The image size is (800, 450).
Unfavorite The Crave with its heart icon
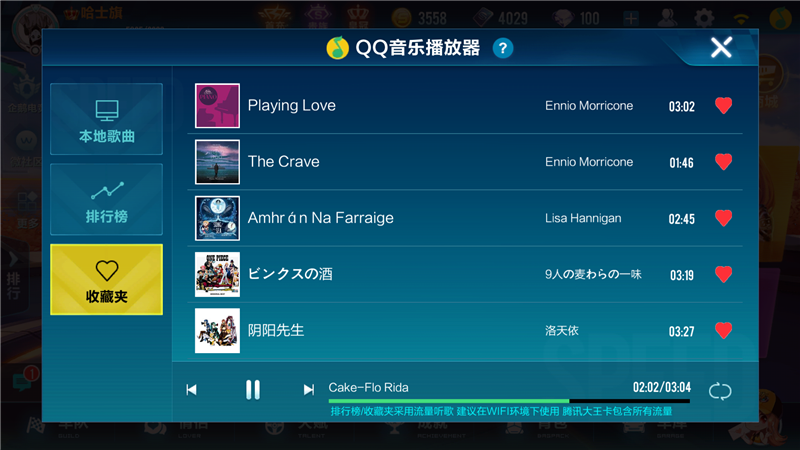coord(724,162)
